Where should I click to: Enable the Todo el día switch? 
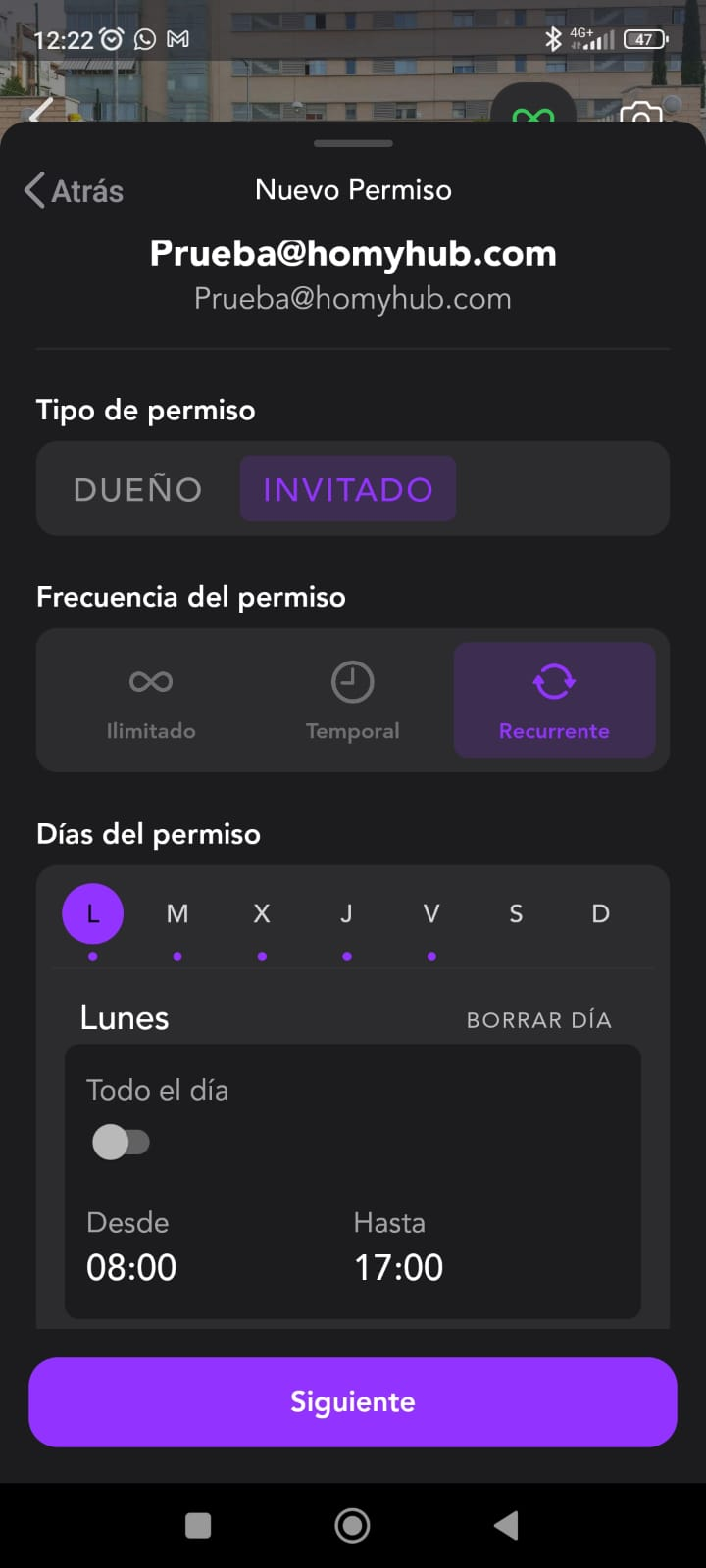coord(121,1142)
